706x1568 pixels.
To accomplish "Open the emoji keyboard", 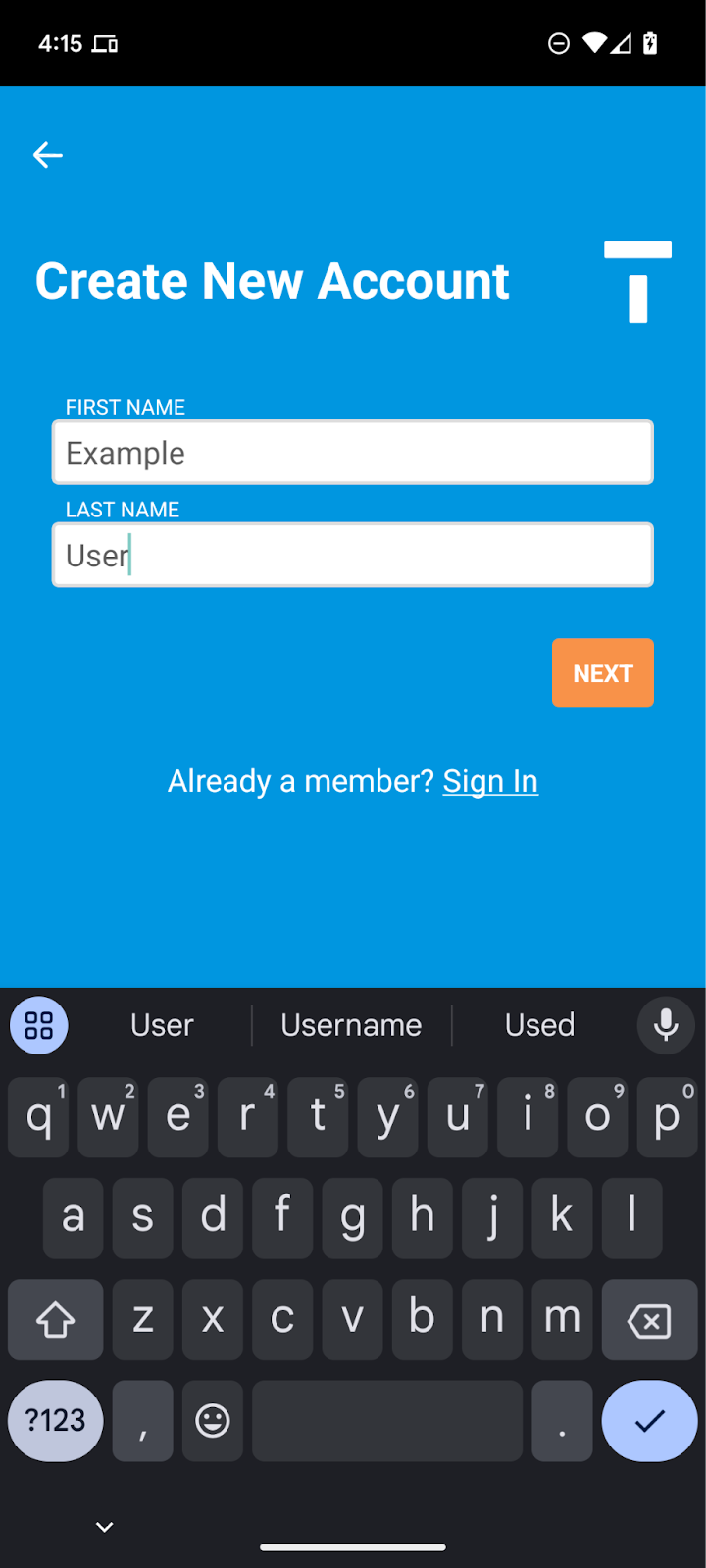I will (212, 1421).
